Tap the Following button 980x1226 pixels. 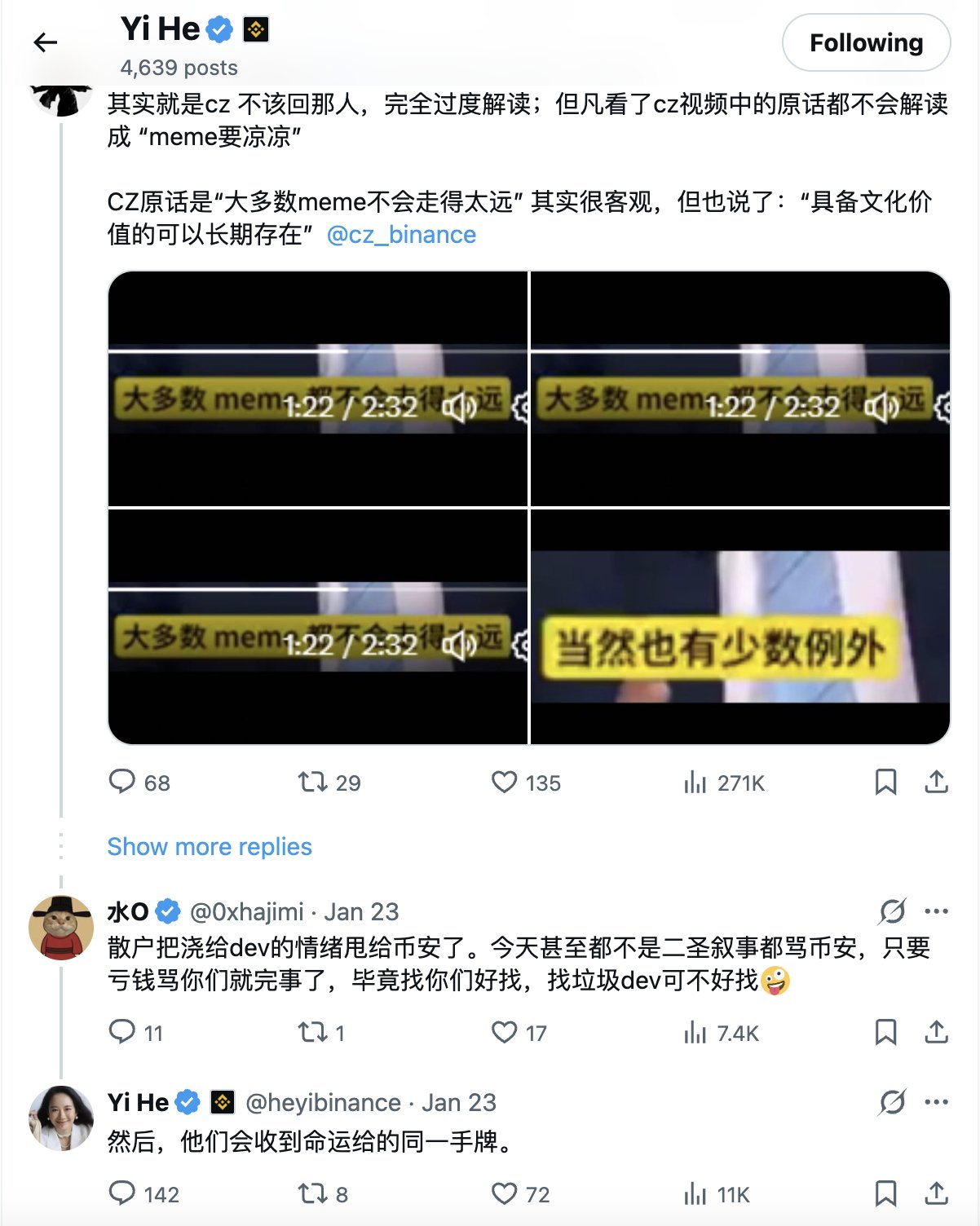click(866, 42)
